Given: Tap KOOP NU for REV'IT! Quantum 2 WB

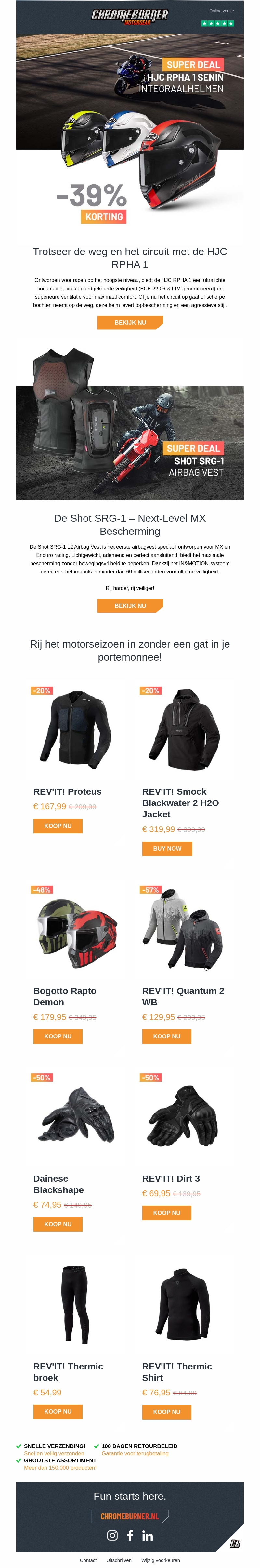Looking at the screenshot, I should click(x=167, y=1036).
